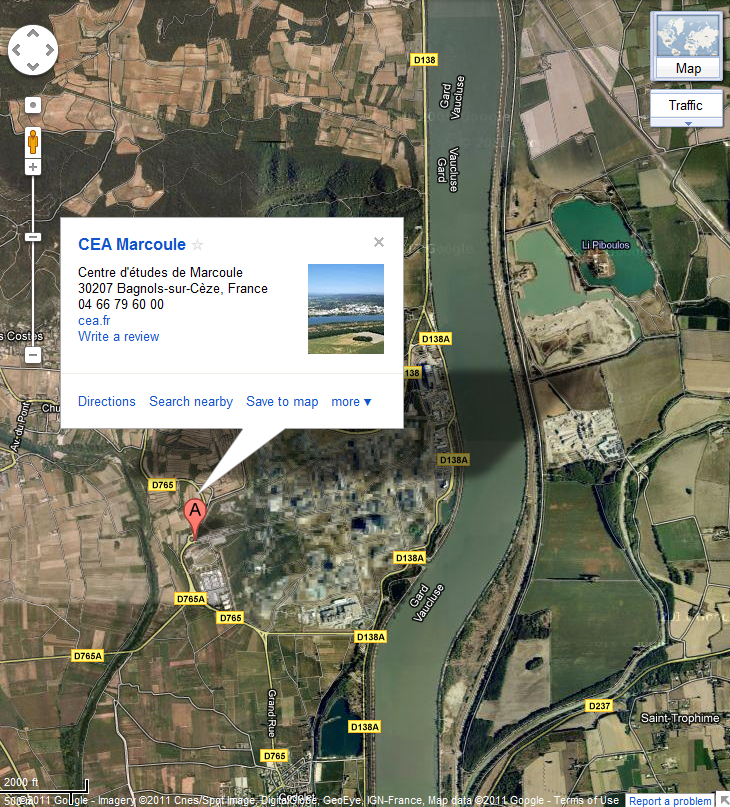Select the Street View pegman
The image size is (730, 807).
tap(33, 140)
